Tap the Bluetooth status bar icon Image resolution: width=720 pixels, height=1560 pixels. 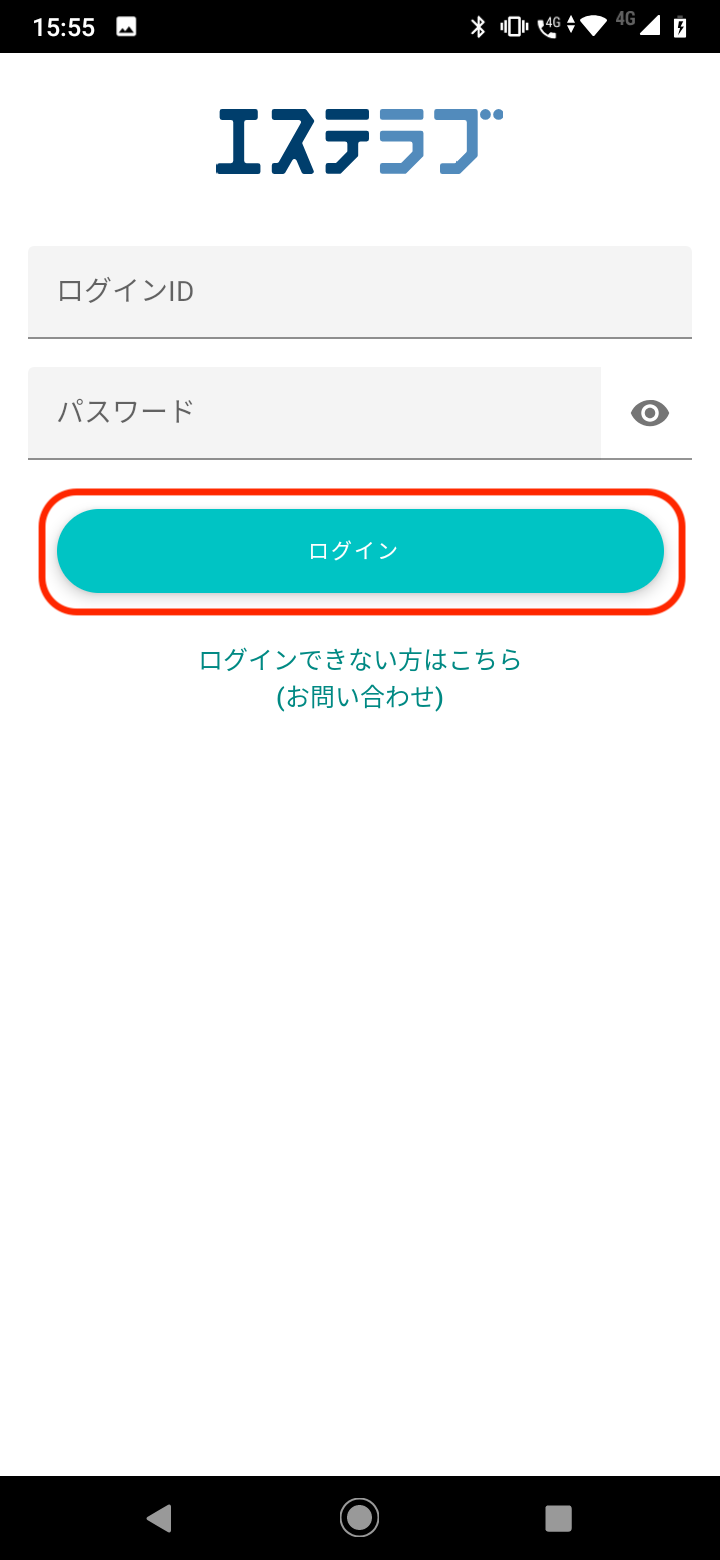click(480, 26)
